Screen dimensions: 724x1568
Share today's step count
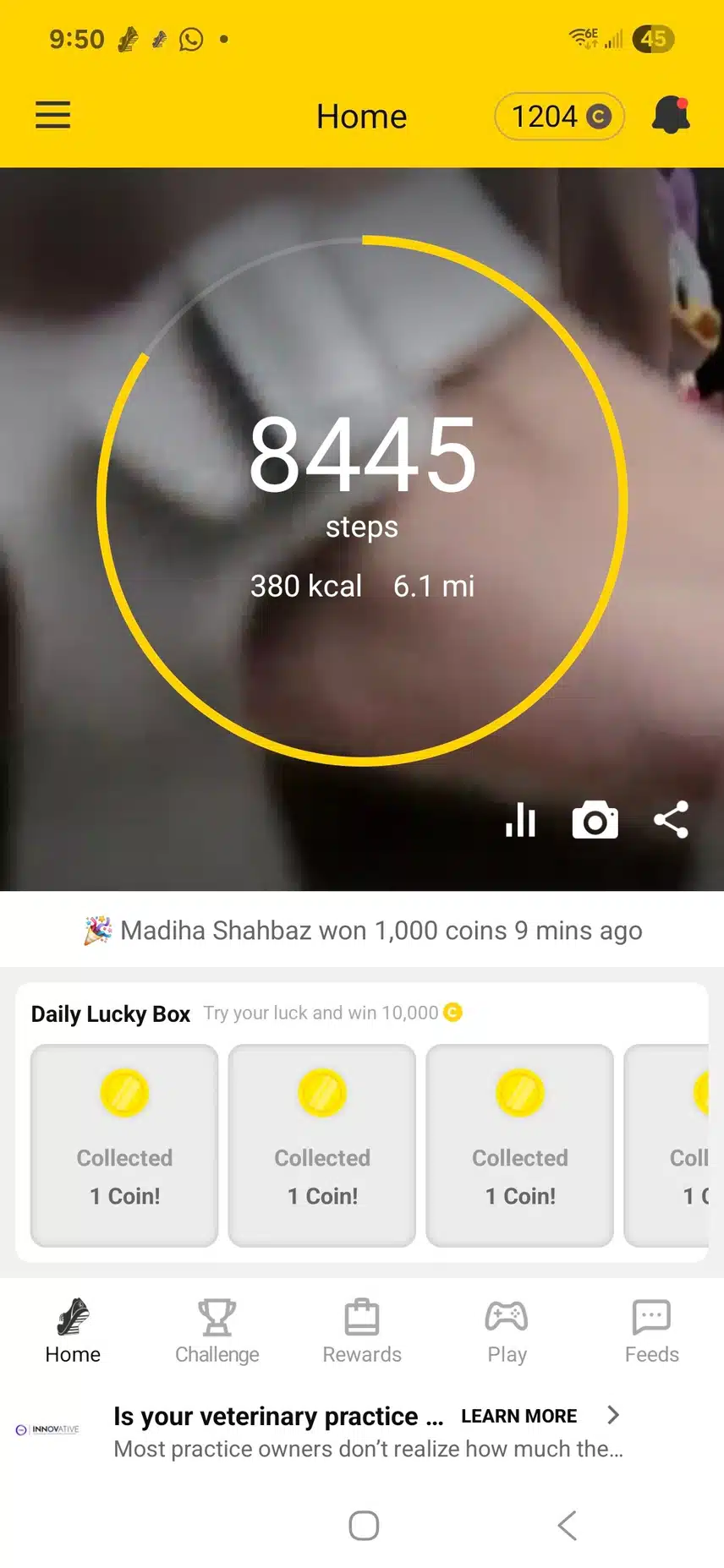point(671,820)
